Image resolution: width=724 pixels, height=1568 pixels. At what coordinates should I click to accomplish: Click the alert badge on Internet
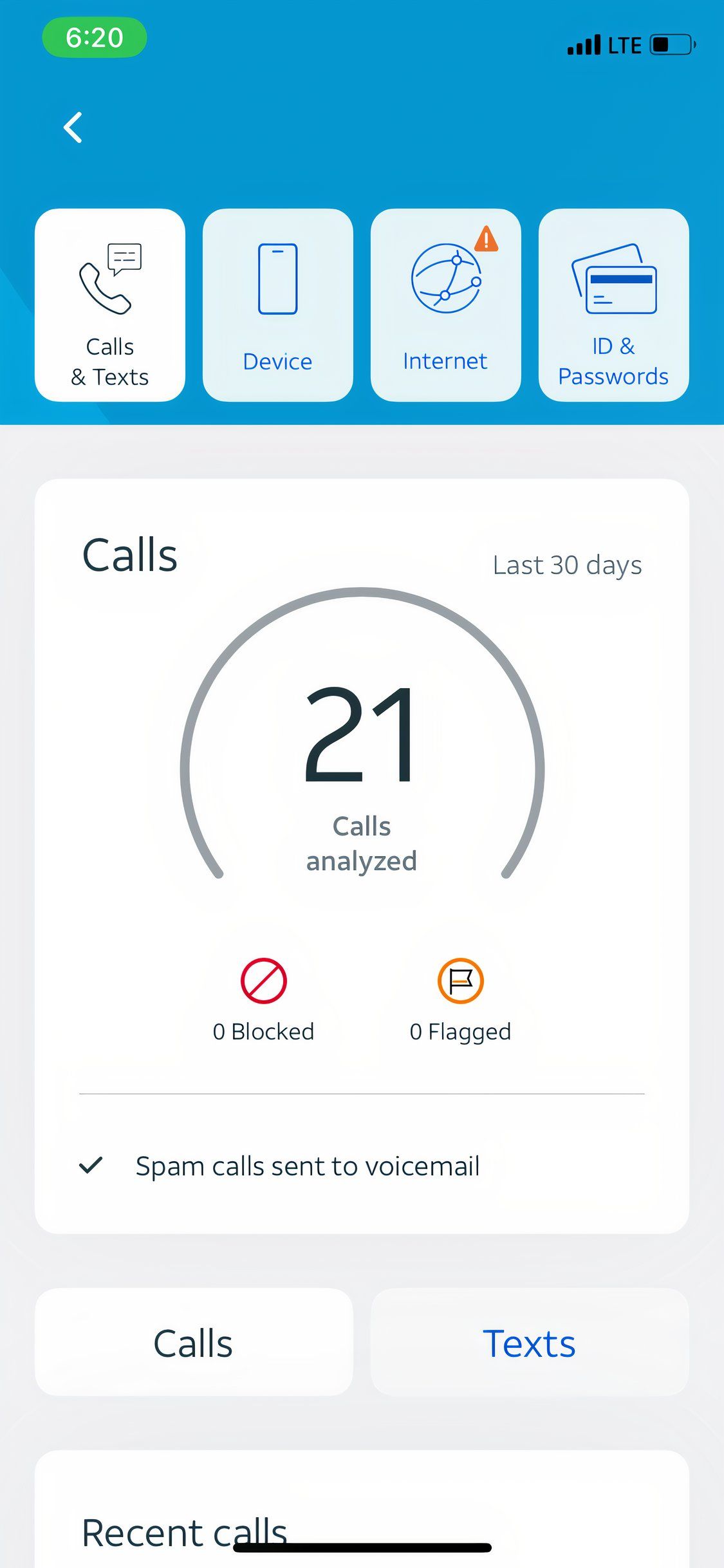(x=487, y=240)
